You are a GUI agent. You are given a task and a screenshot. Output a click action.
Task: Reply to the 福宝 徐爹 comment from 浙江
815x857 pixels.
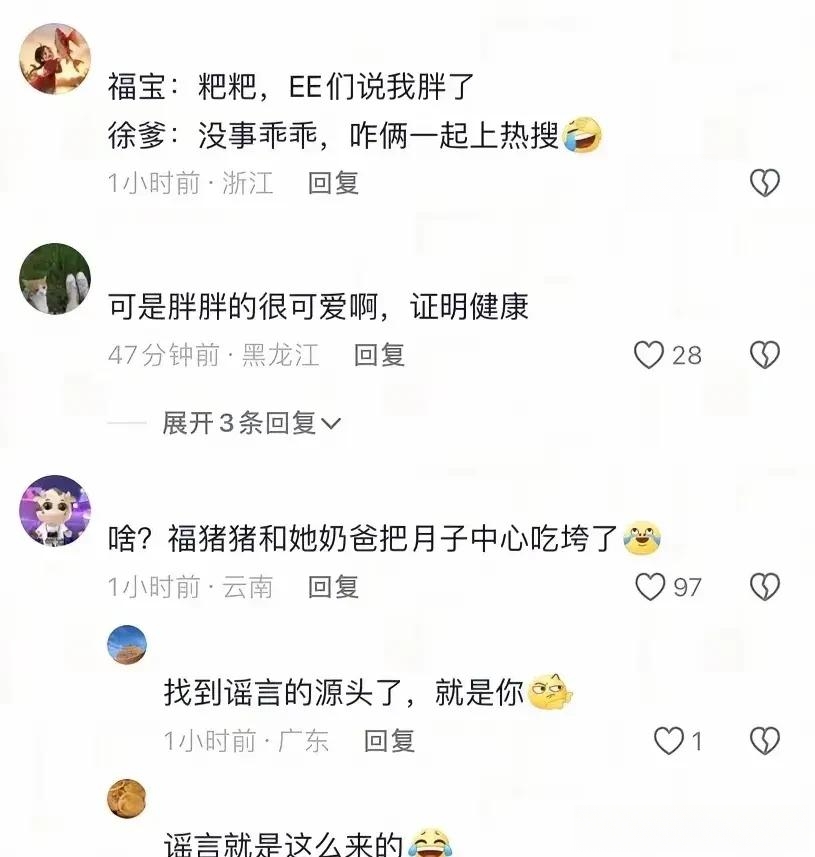pos(333,183)
